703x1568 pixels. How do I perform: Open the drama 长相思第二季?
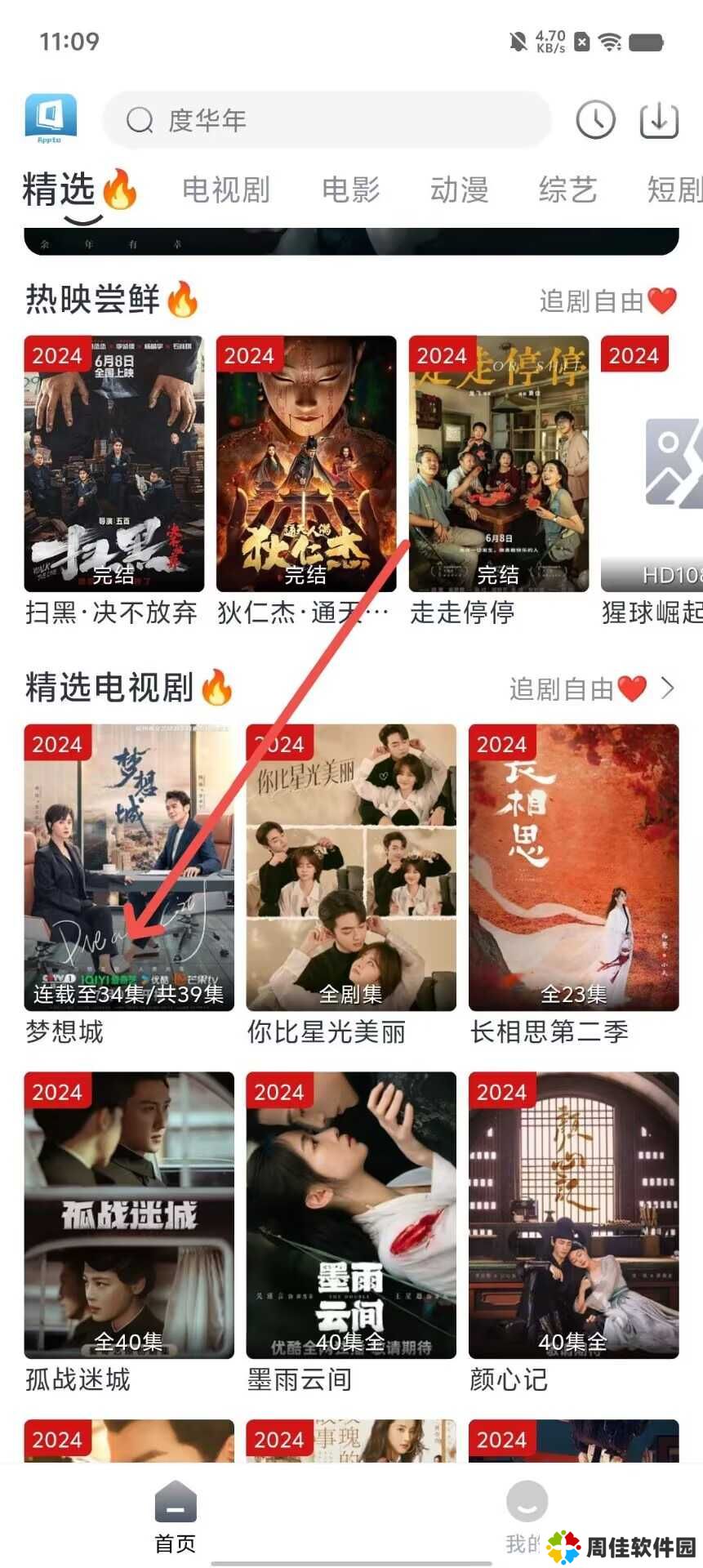pyautogui.click(x=573, y=867)
